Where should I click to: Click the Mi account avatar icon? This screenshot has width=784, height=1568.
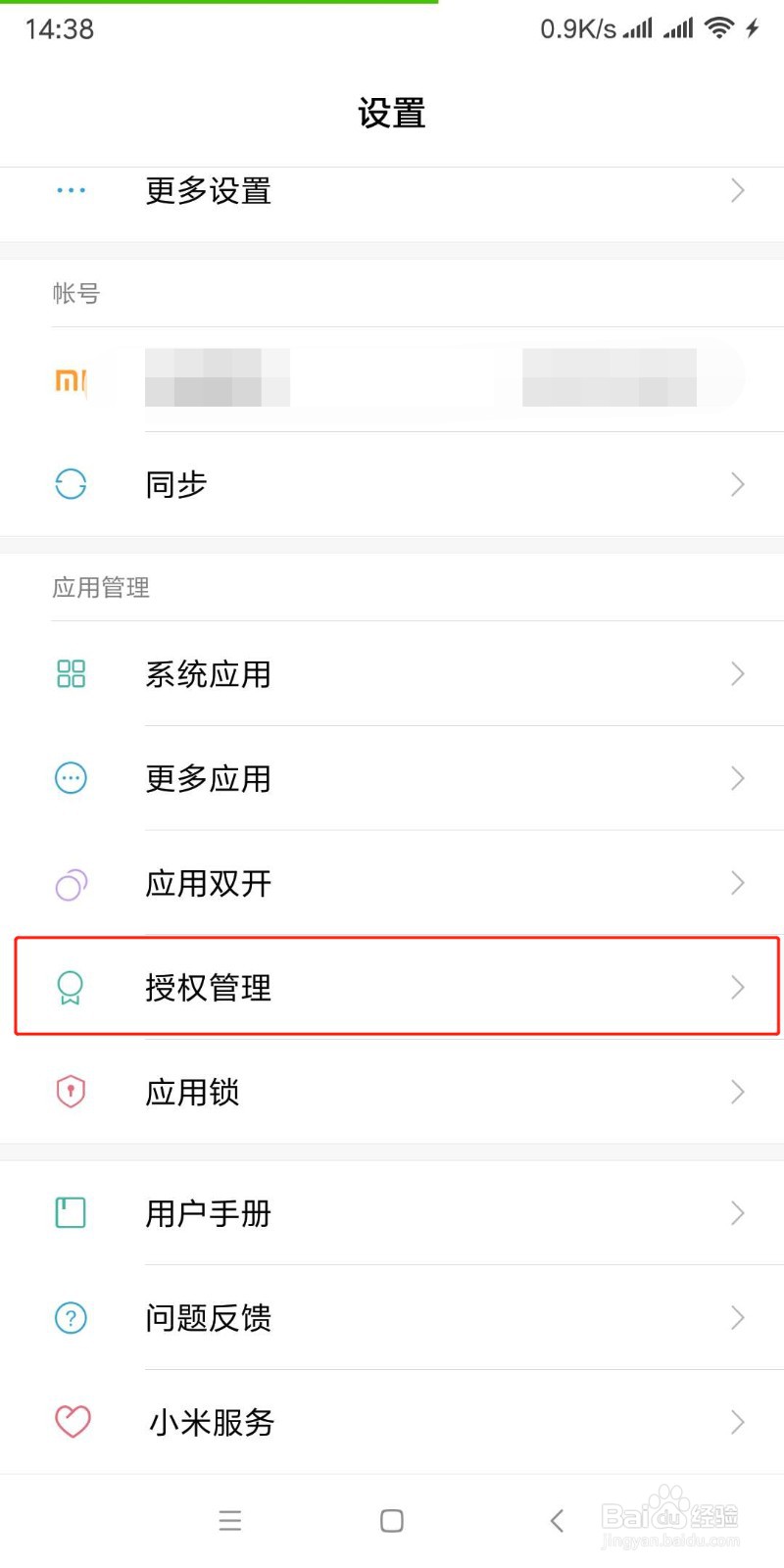[70, 382]
